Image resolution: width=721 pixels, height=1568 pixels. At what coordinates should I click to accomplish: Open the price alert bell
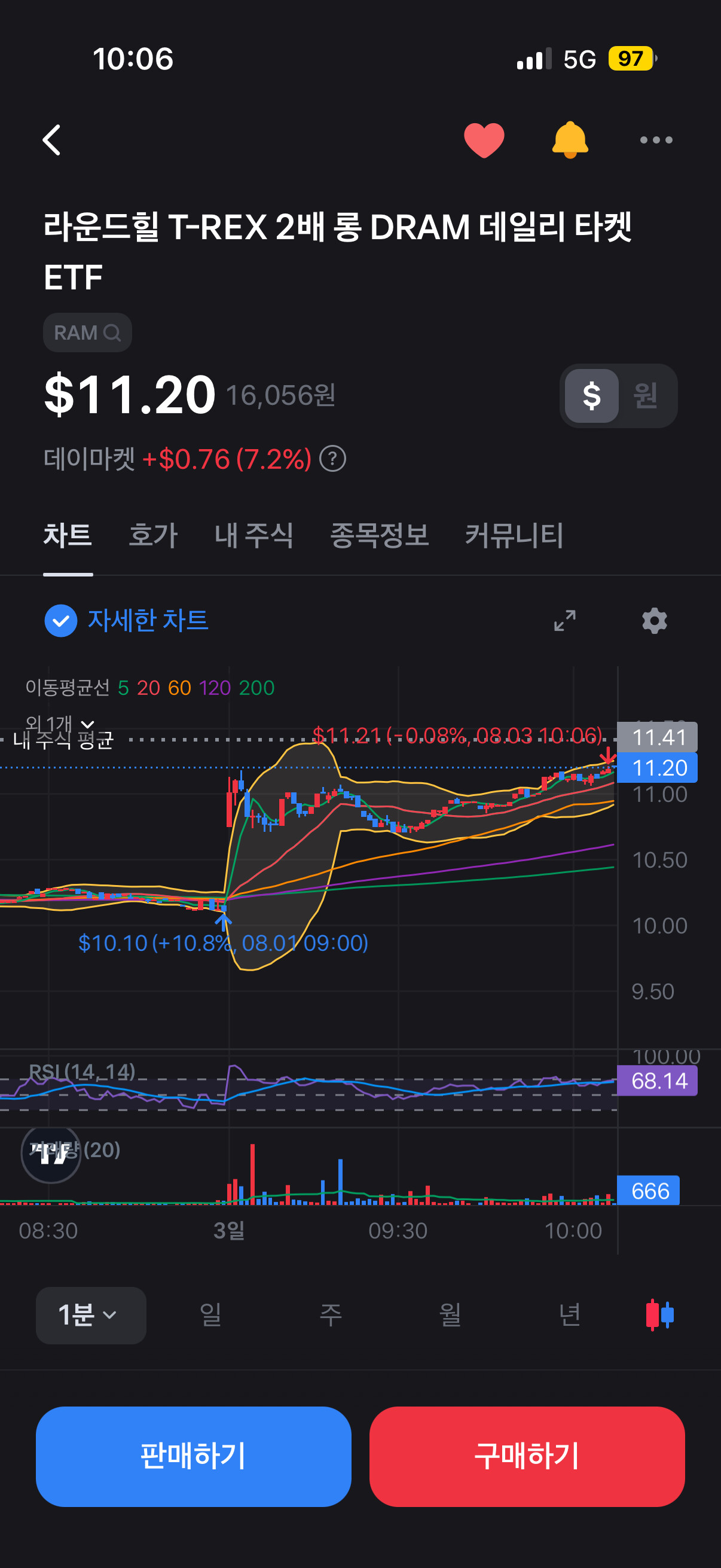point(570,140)
